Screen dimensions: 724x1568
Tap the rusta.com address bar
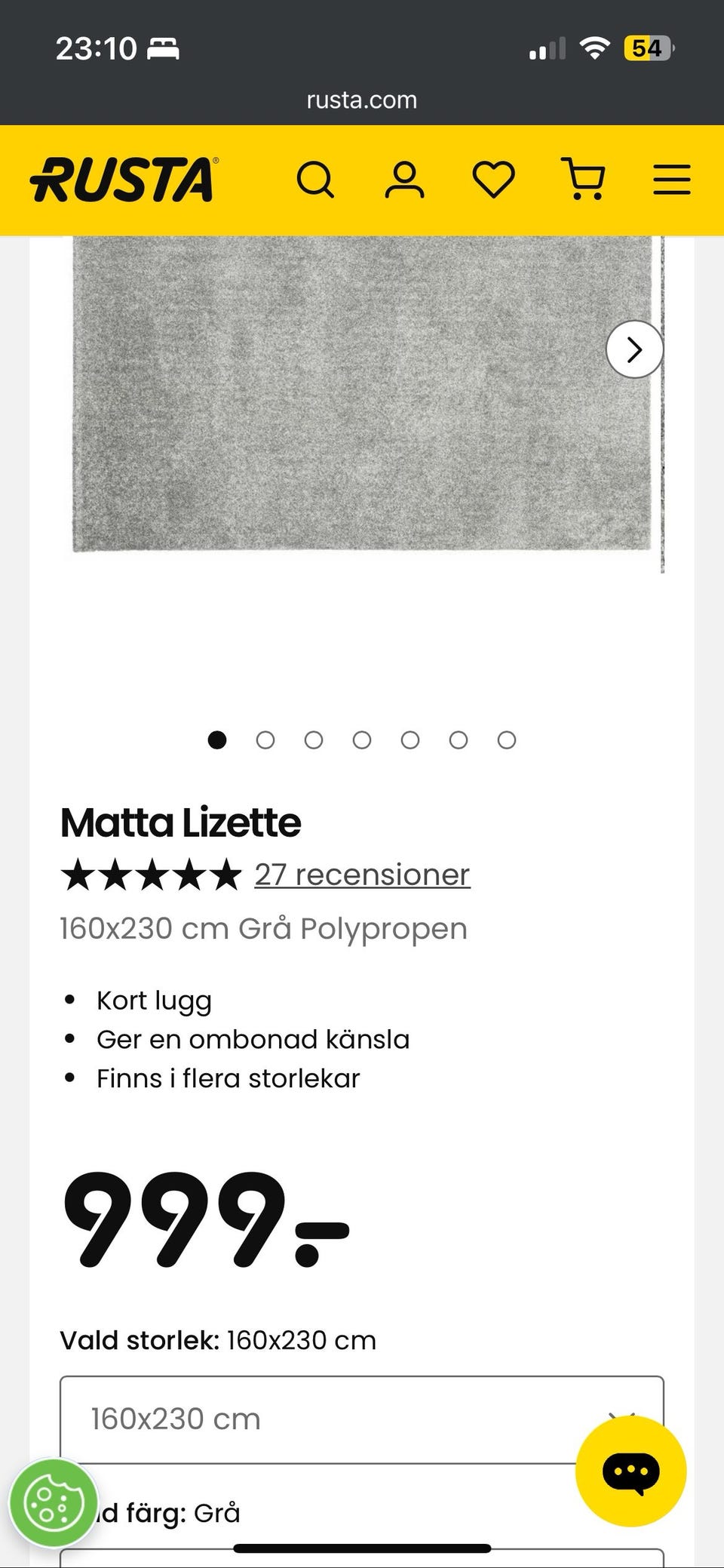(362, 100)
